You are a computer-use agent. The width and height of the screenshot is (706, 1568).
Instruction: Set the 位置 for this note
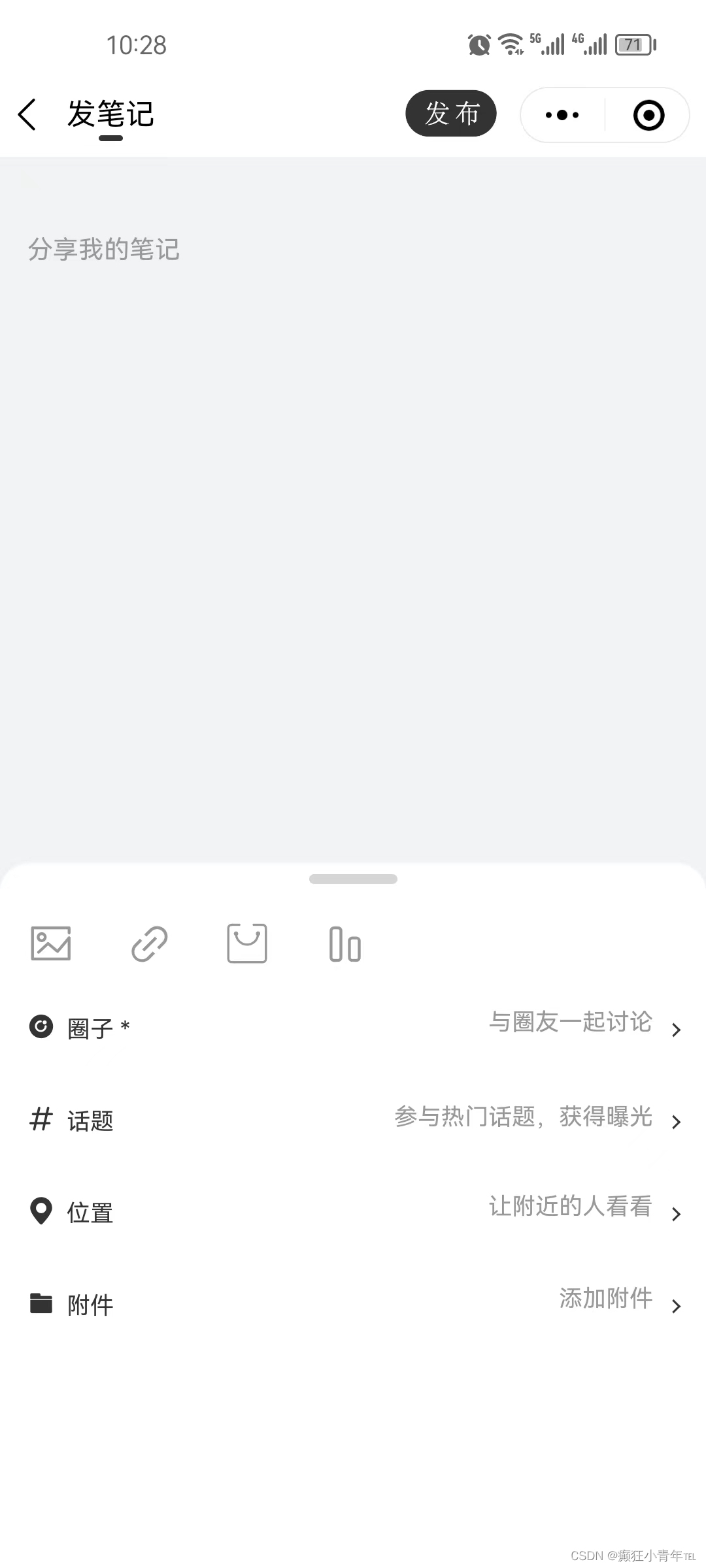353,1212
